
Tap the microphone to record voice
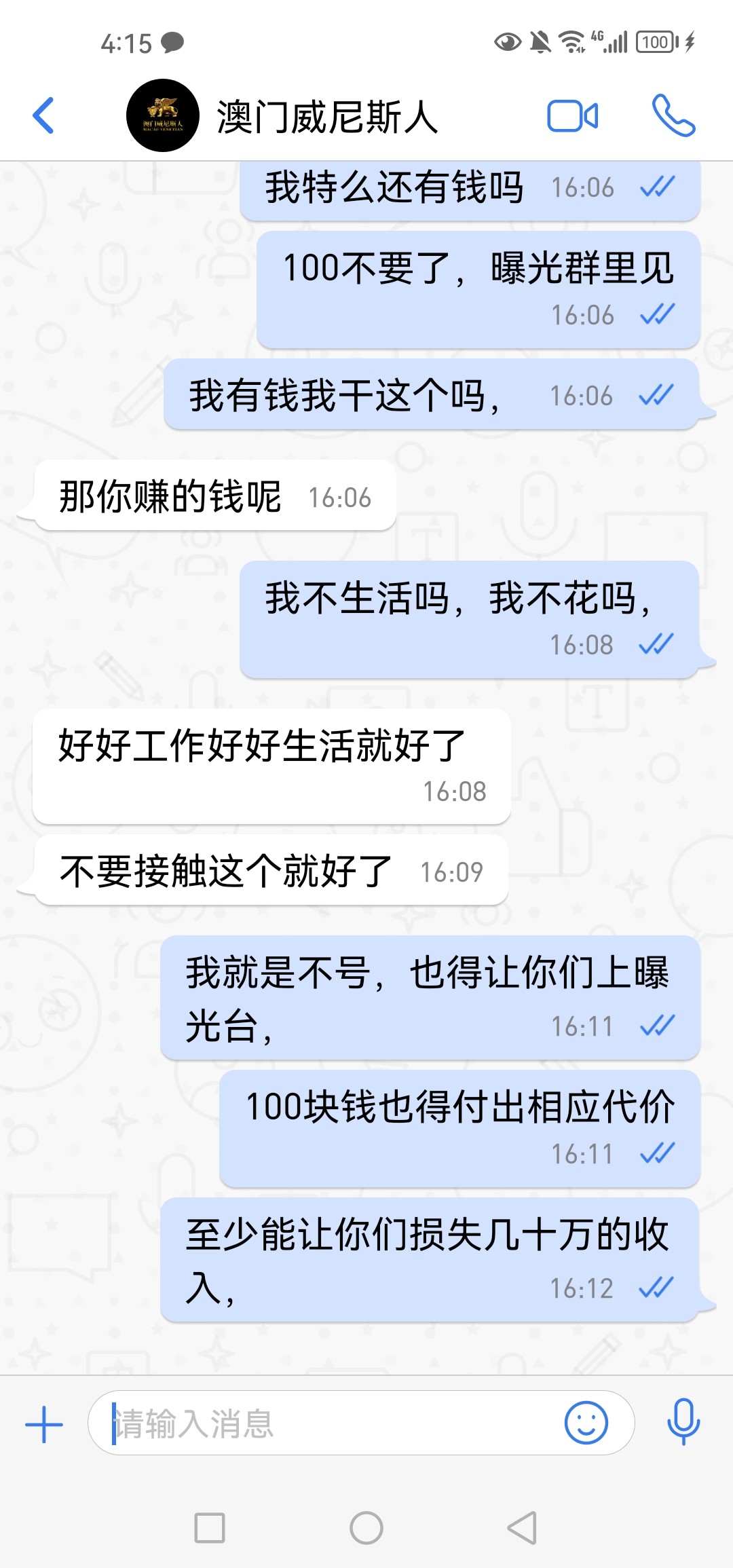pyautogui.click(x=683, y=1422)
